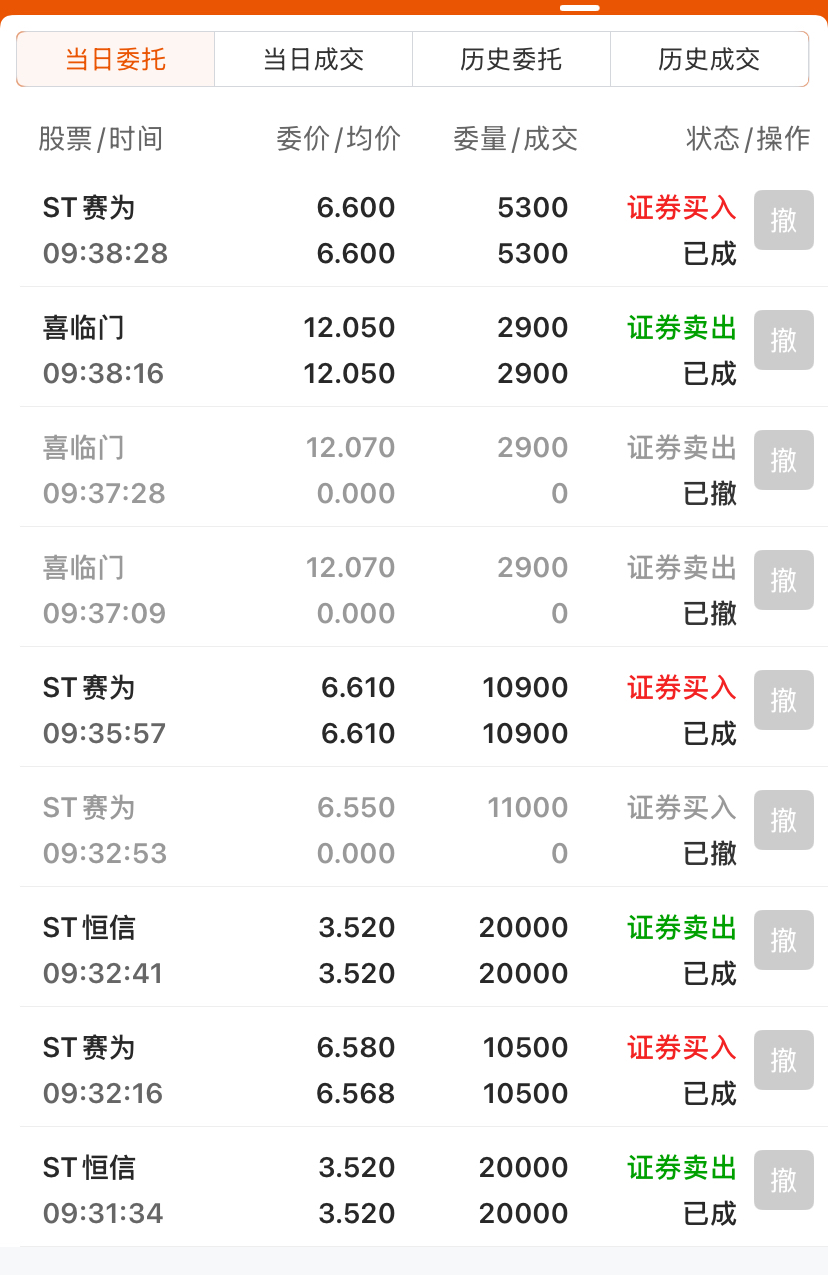Tap 撤 on 喜临门 09:38:16 order
This screenshot has width=828, height=1275.
[x=784, y=340]
